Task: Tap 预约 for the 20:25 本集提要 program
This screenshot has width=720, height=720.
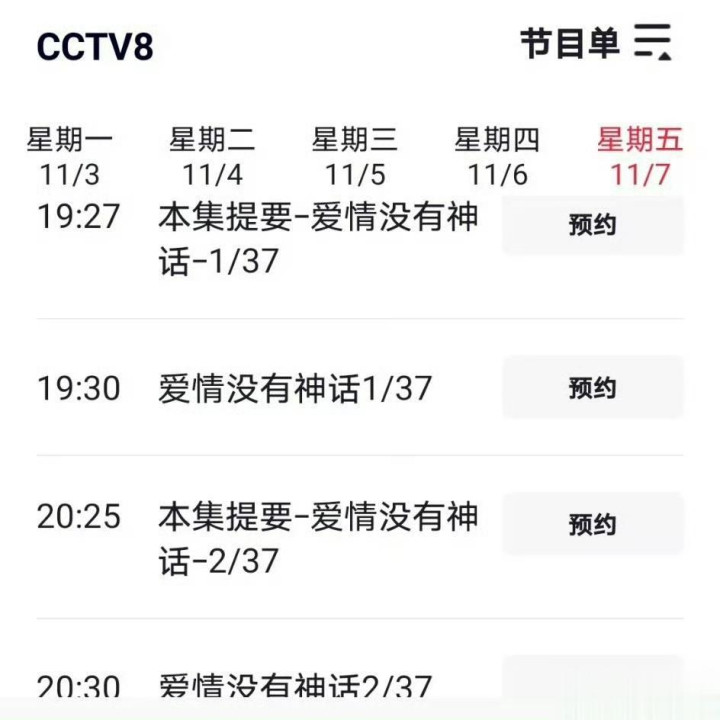Action: click(x=593, y=524)
